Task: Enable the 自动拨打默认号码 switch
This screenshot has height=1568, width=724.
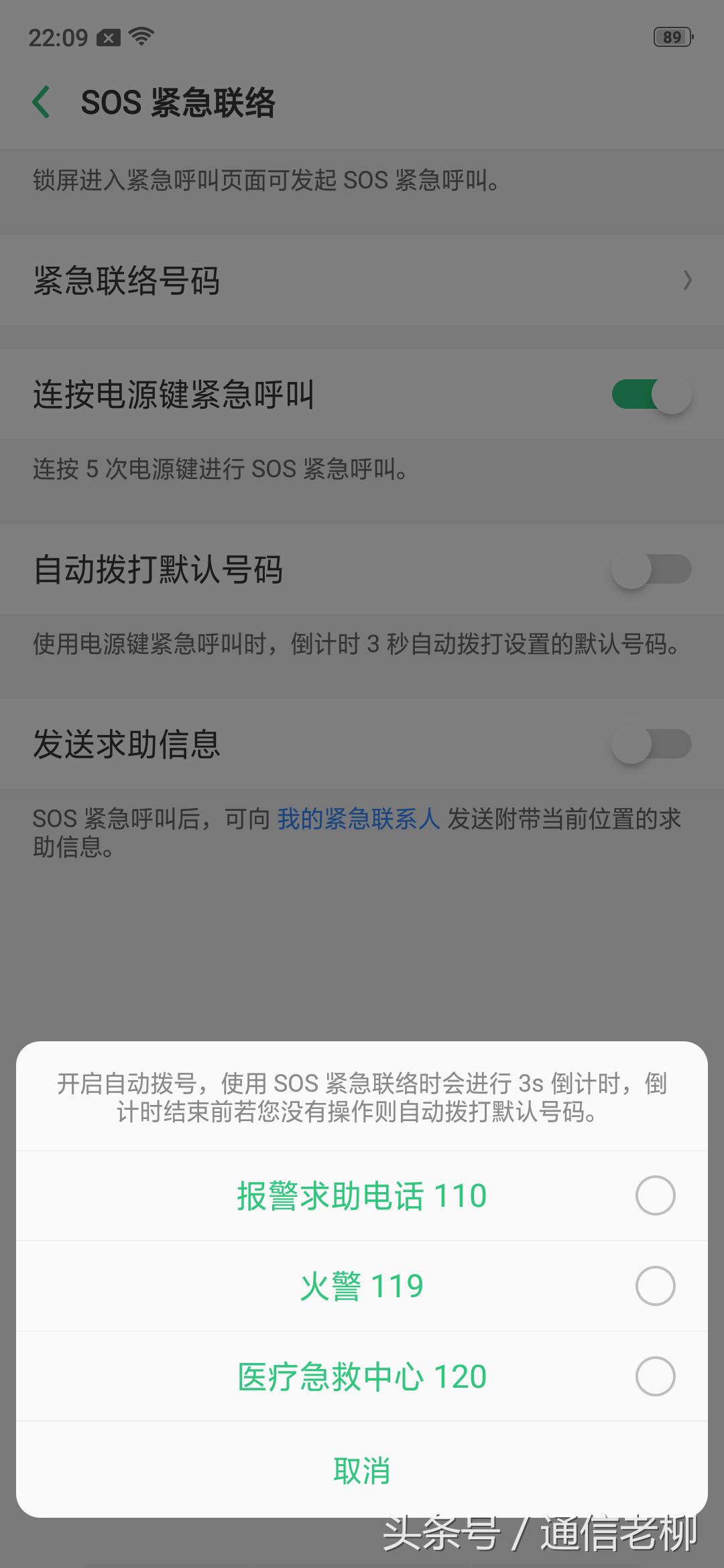Action: point(651,568)
